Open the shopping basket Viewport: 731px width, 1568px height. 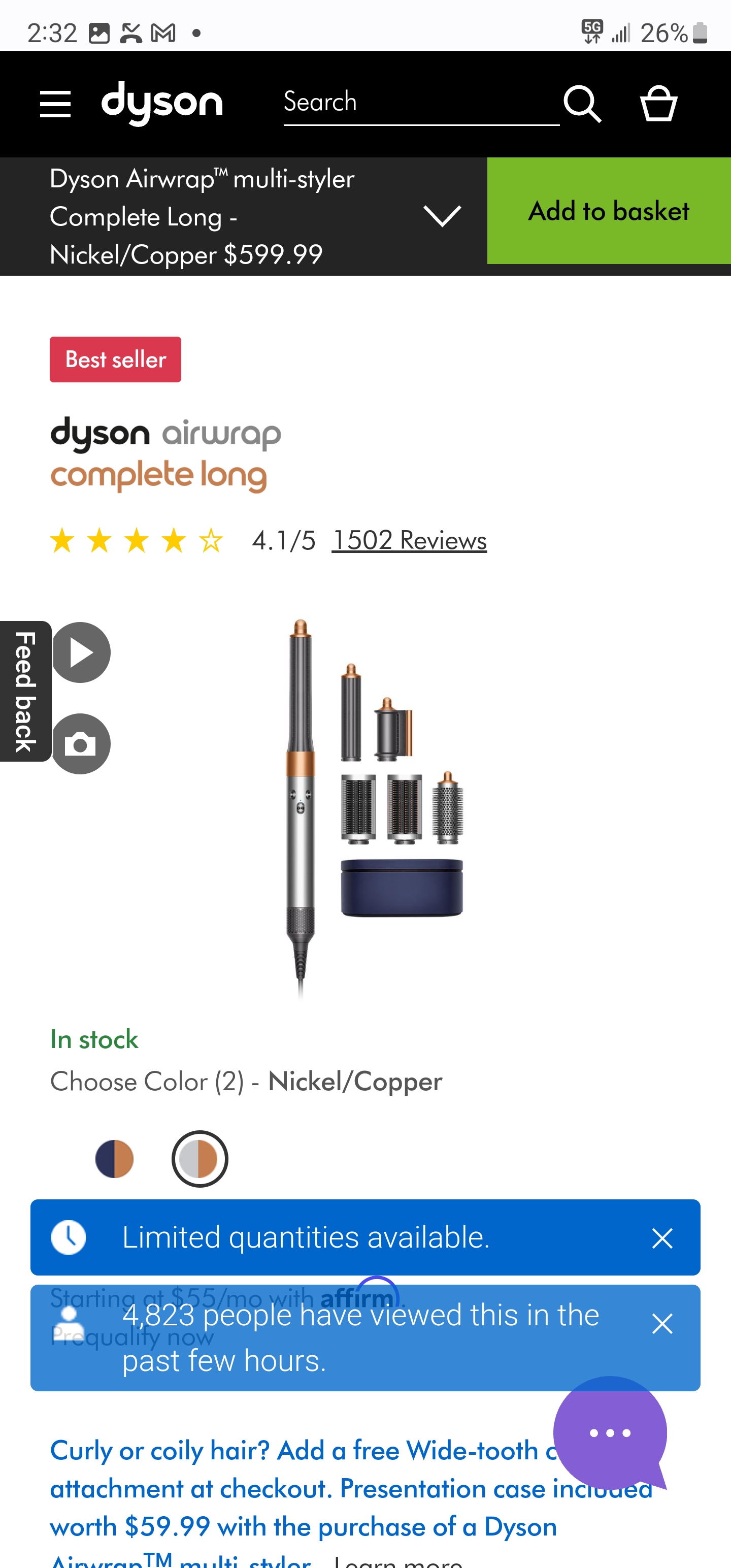658,103
